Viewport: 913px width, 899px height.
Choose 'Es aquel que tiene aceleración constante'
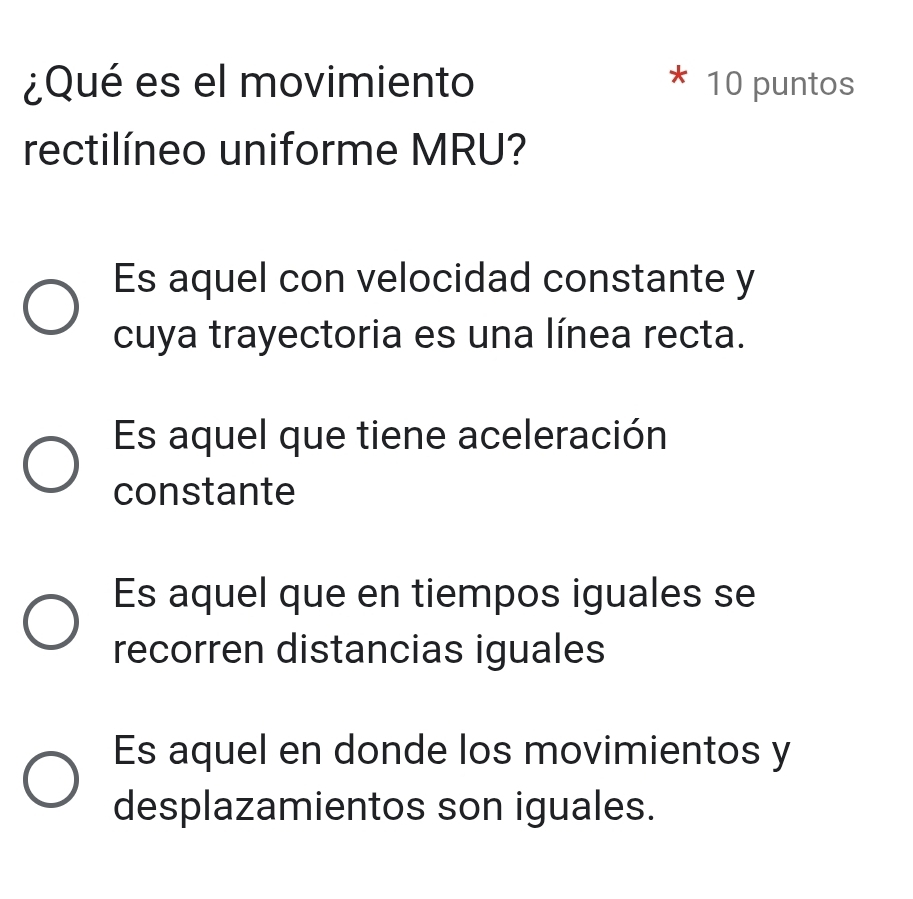click(51, 465)
